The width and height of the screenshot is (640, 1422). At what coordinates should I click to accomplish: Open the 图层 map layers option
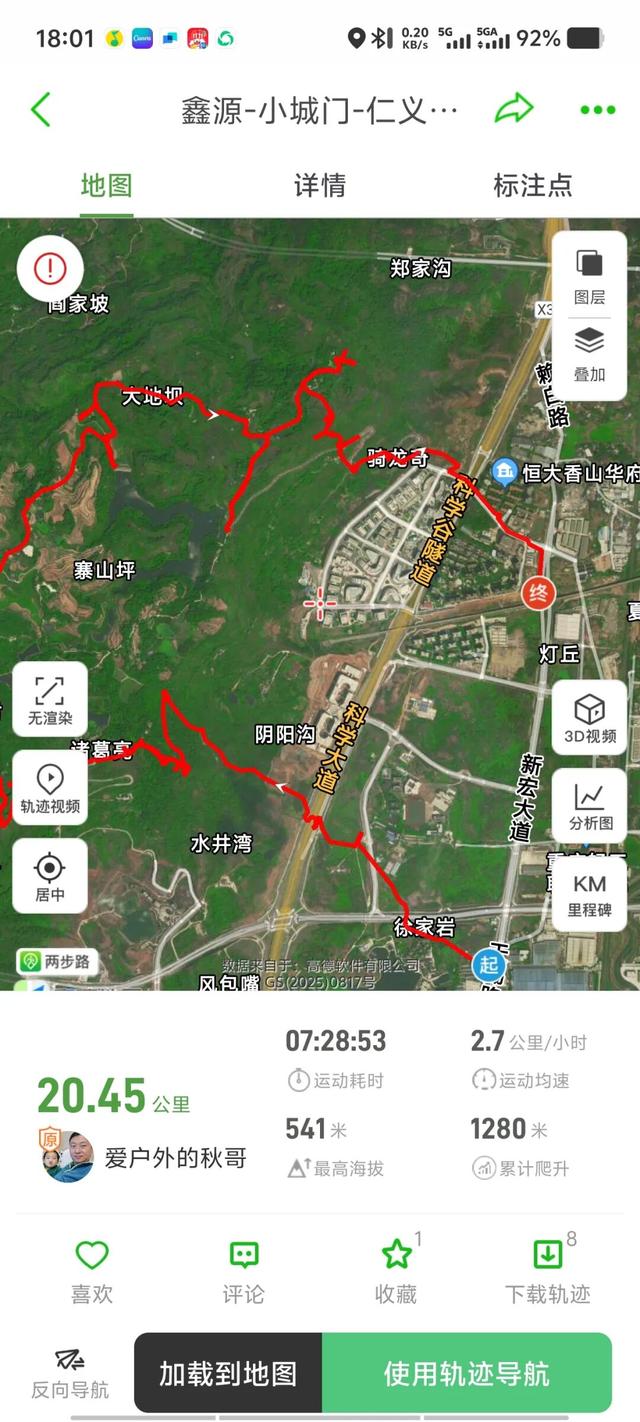(x=589, y=276)
